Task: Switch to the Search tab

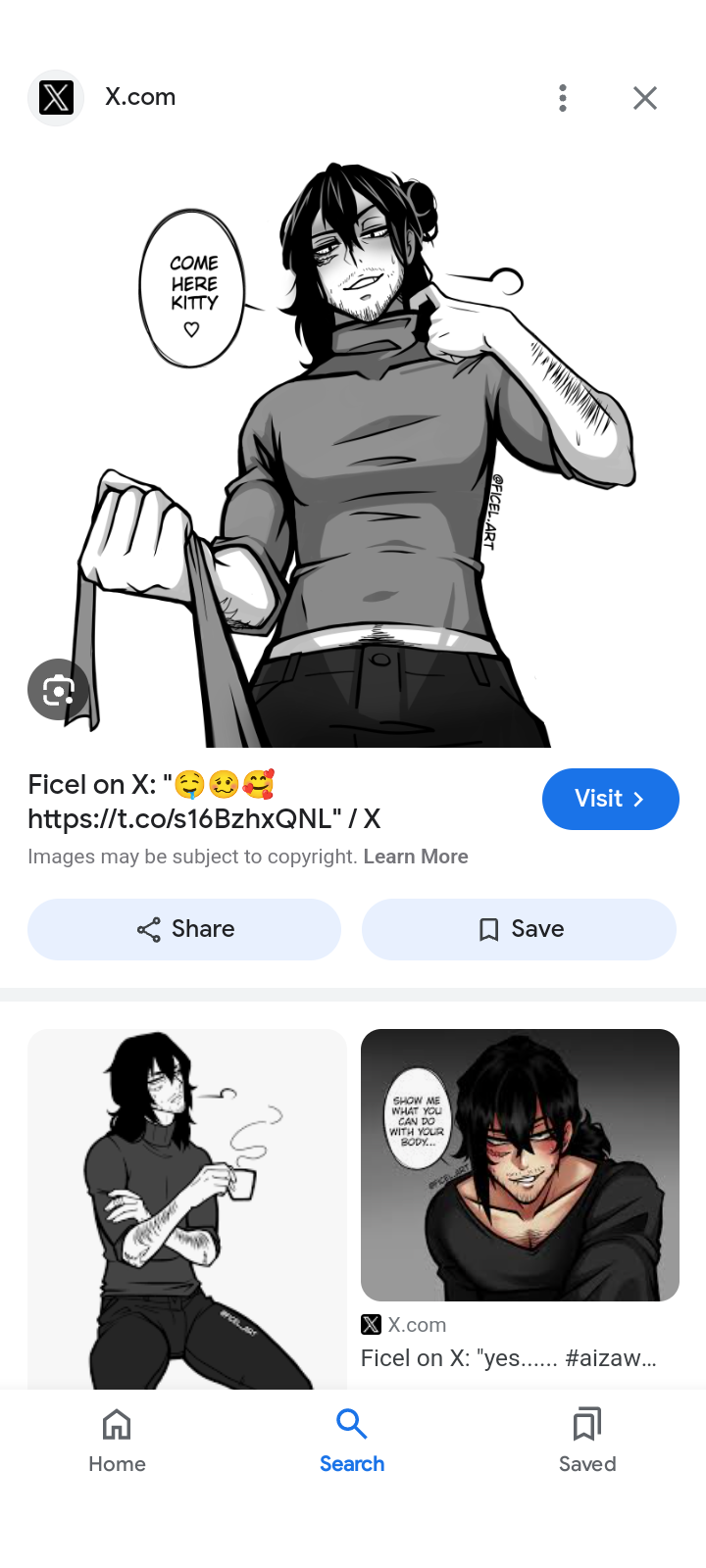Action: point(352,1441)
